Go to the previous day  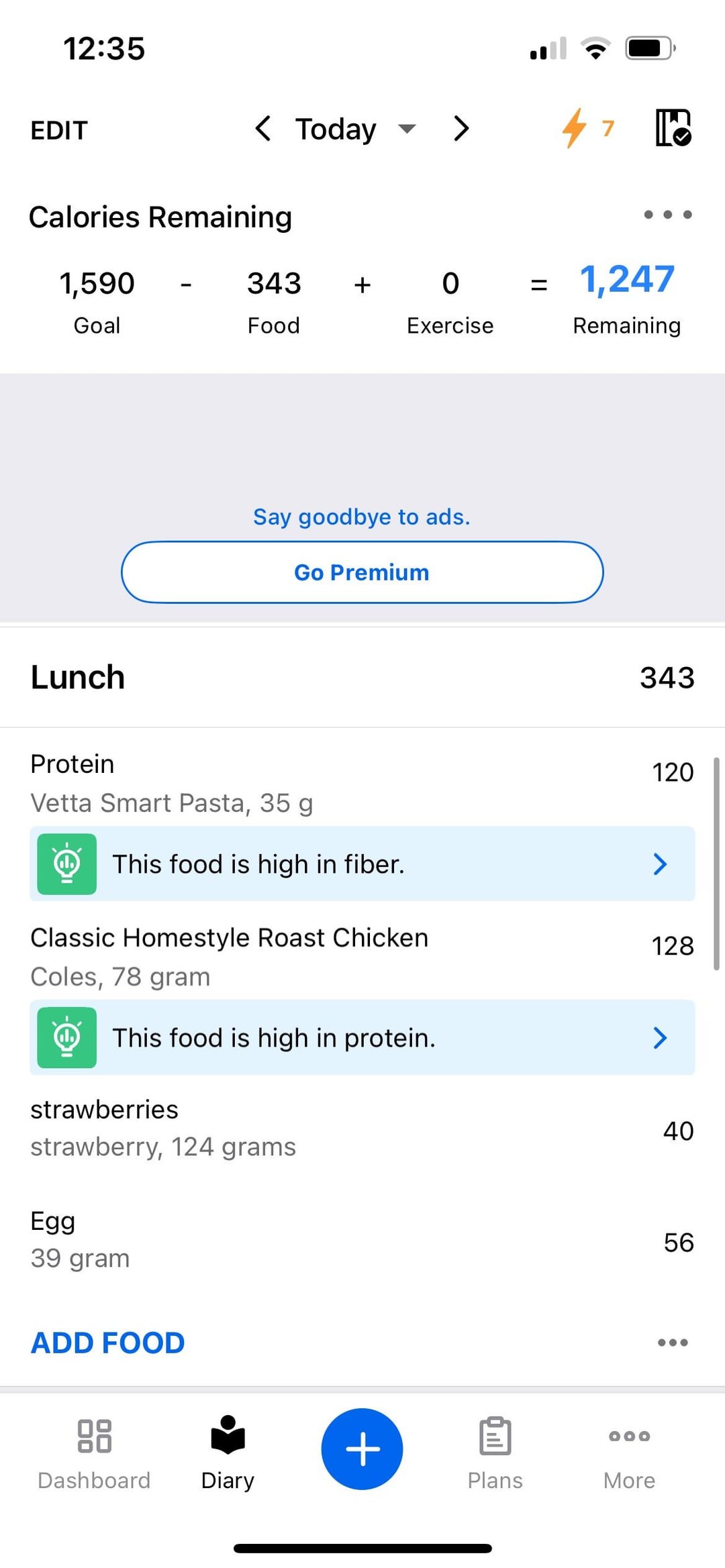tap(263, 128)
